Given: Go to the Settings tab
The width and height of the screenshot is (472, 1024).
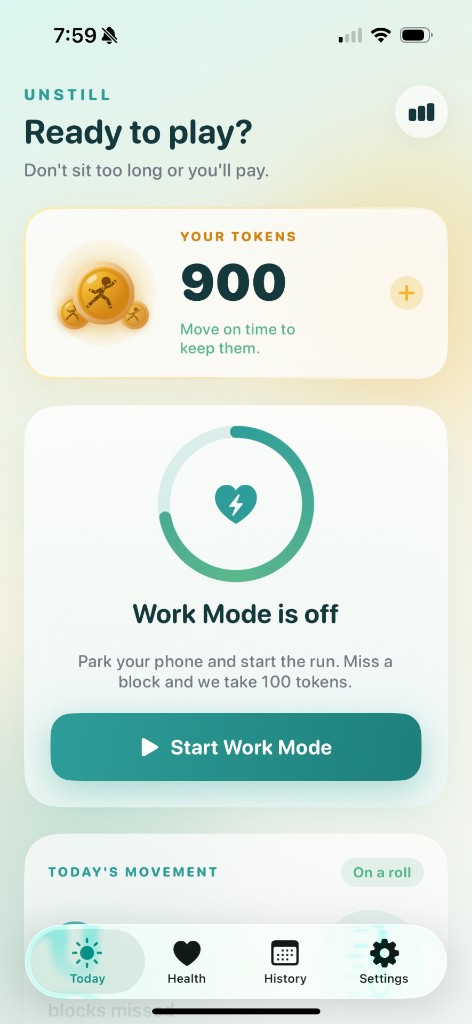Looking at the screenshot, I should 384,962.
